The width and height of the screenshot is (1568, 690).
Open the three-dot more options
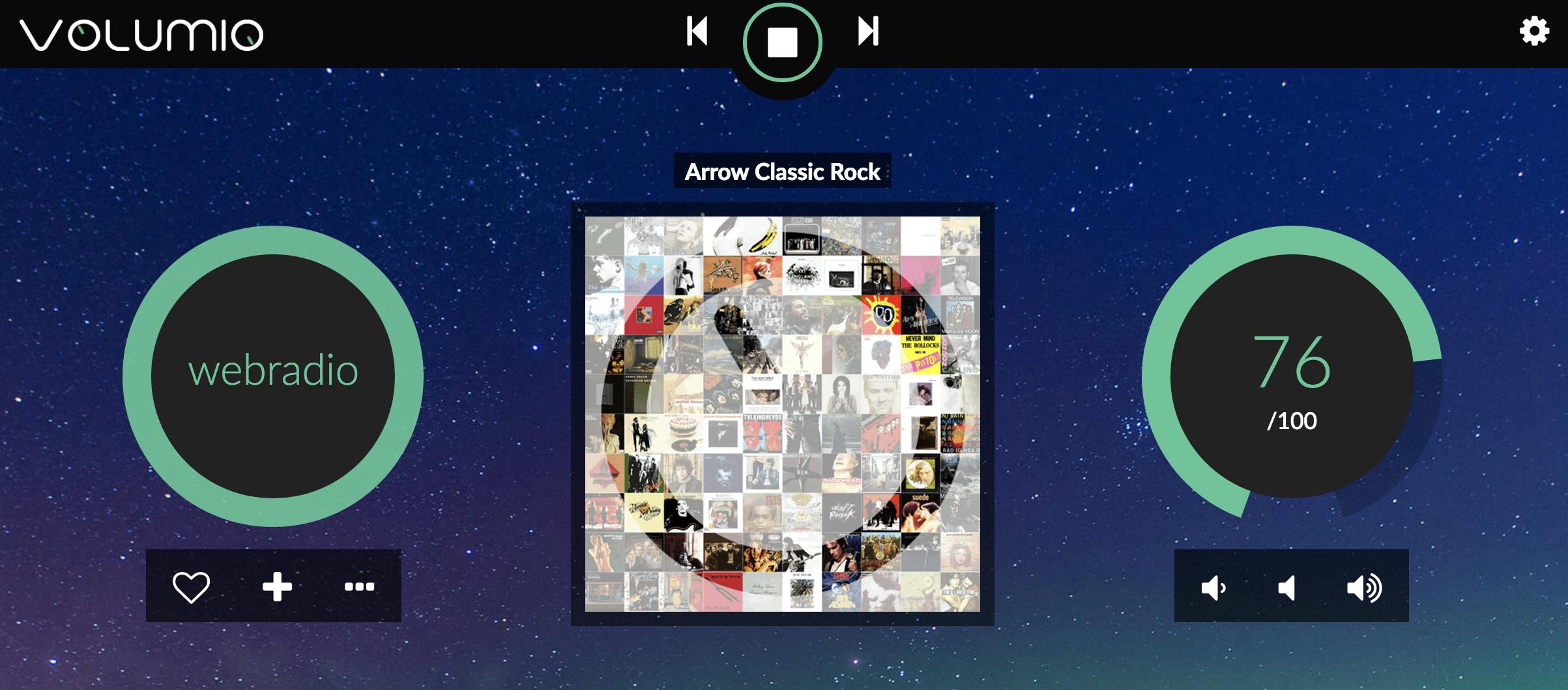tap(359, 586)
